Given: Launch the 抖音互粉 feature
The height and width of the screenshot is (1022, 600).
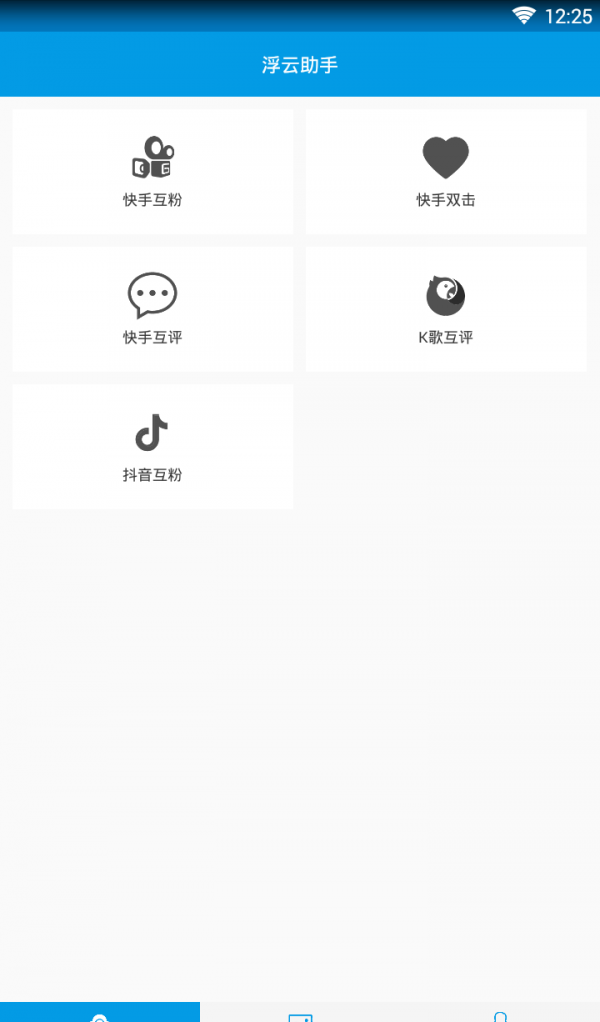Looking at the screenshot, I should click(153, 446).
